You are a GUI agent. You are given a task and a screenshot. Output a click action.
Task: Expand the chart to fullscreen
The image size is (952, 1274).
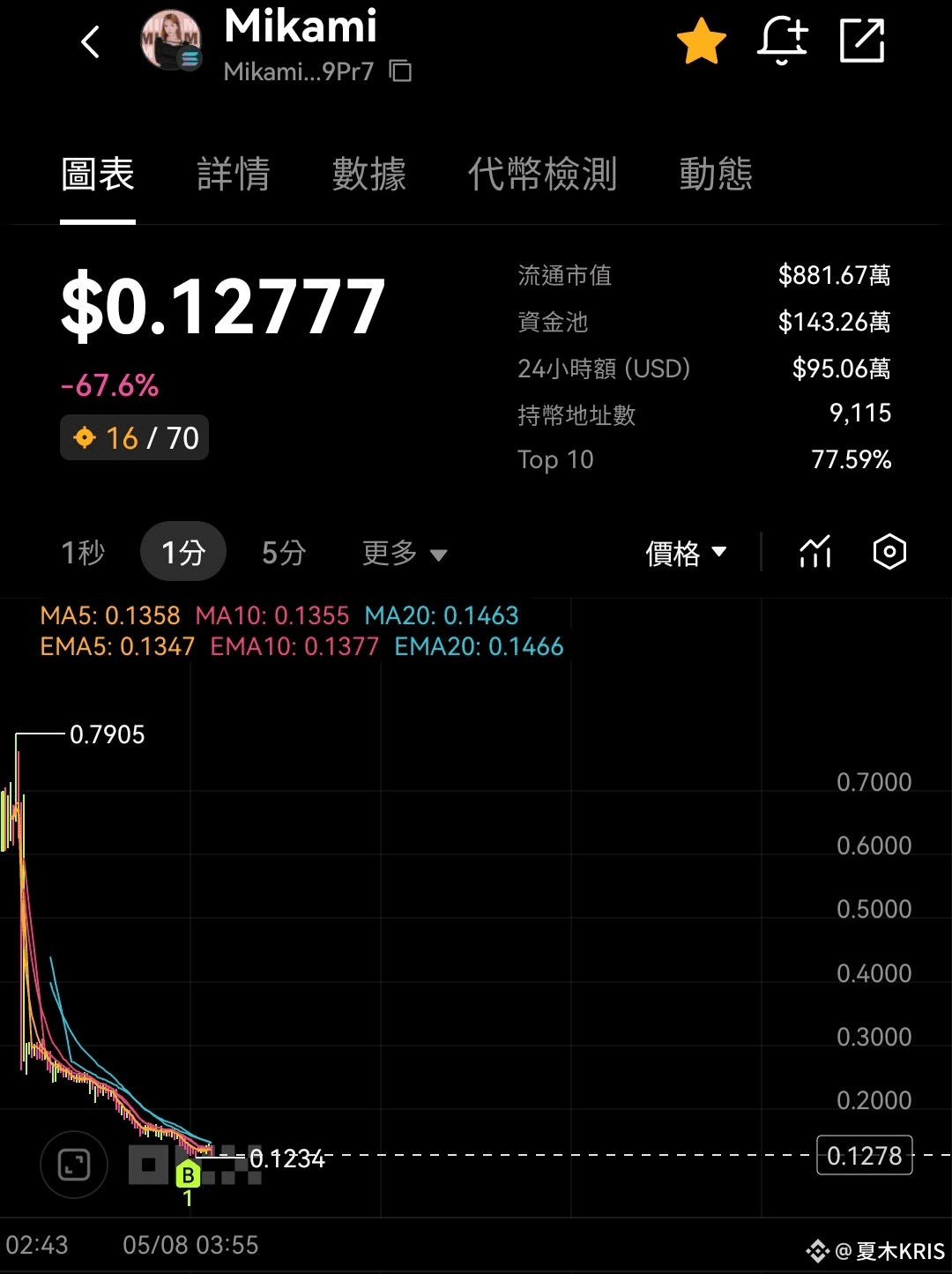tap(74, 1165)
